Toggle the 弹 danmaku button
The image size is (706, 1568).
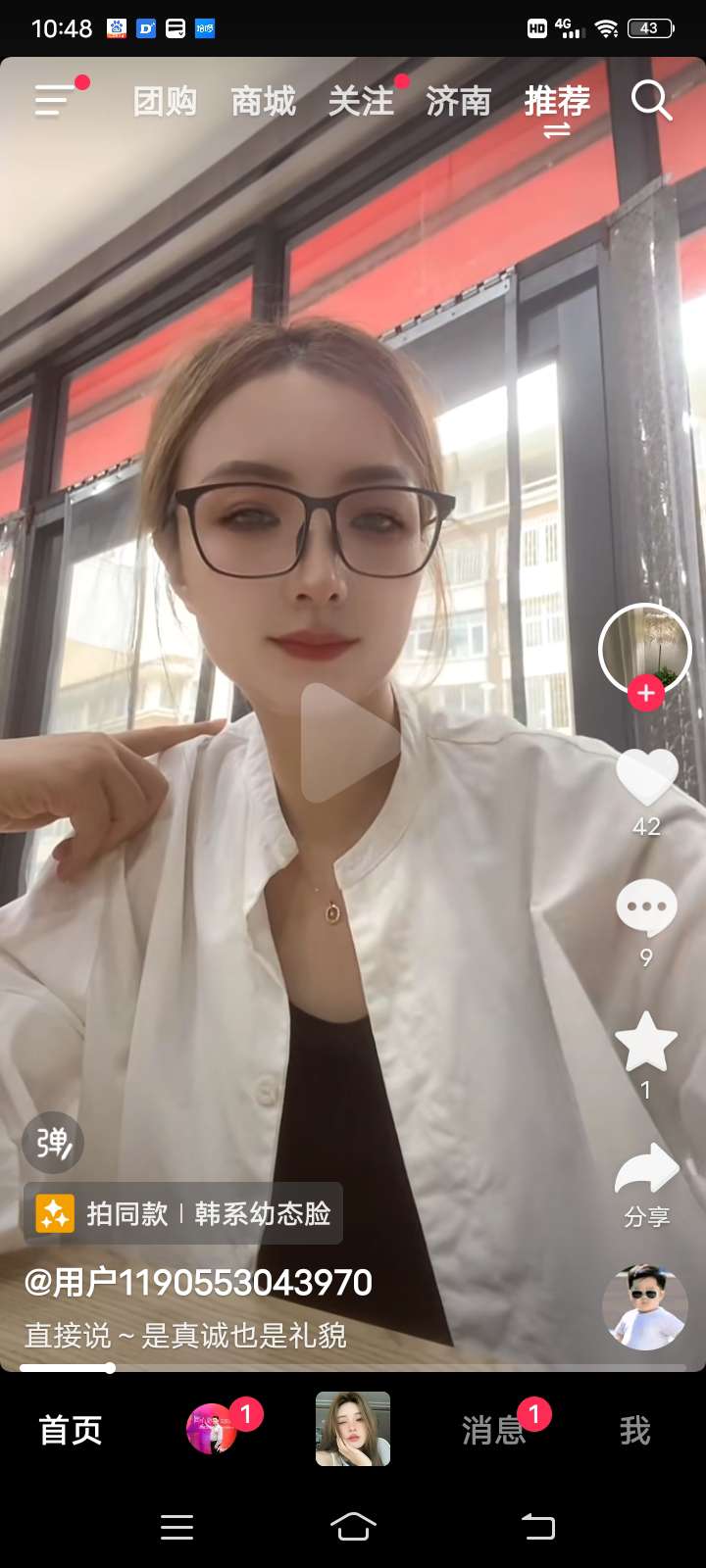tap(53, 1143)
